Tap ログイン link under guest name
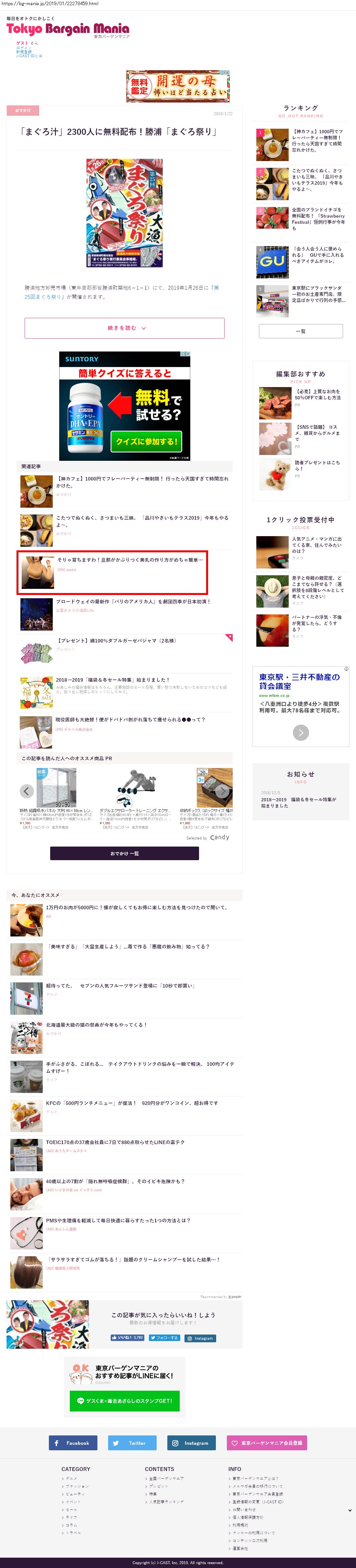This screenshot has height=1568, width=356. click(23, 48)
